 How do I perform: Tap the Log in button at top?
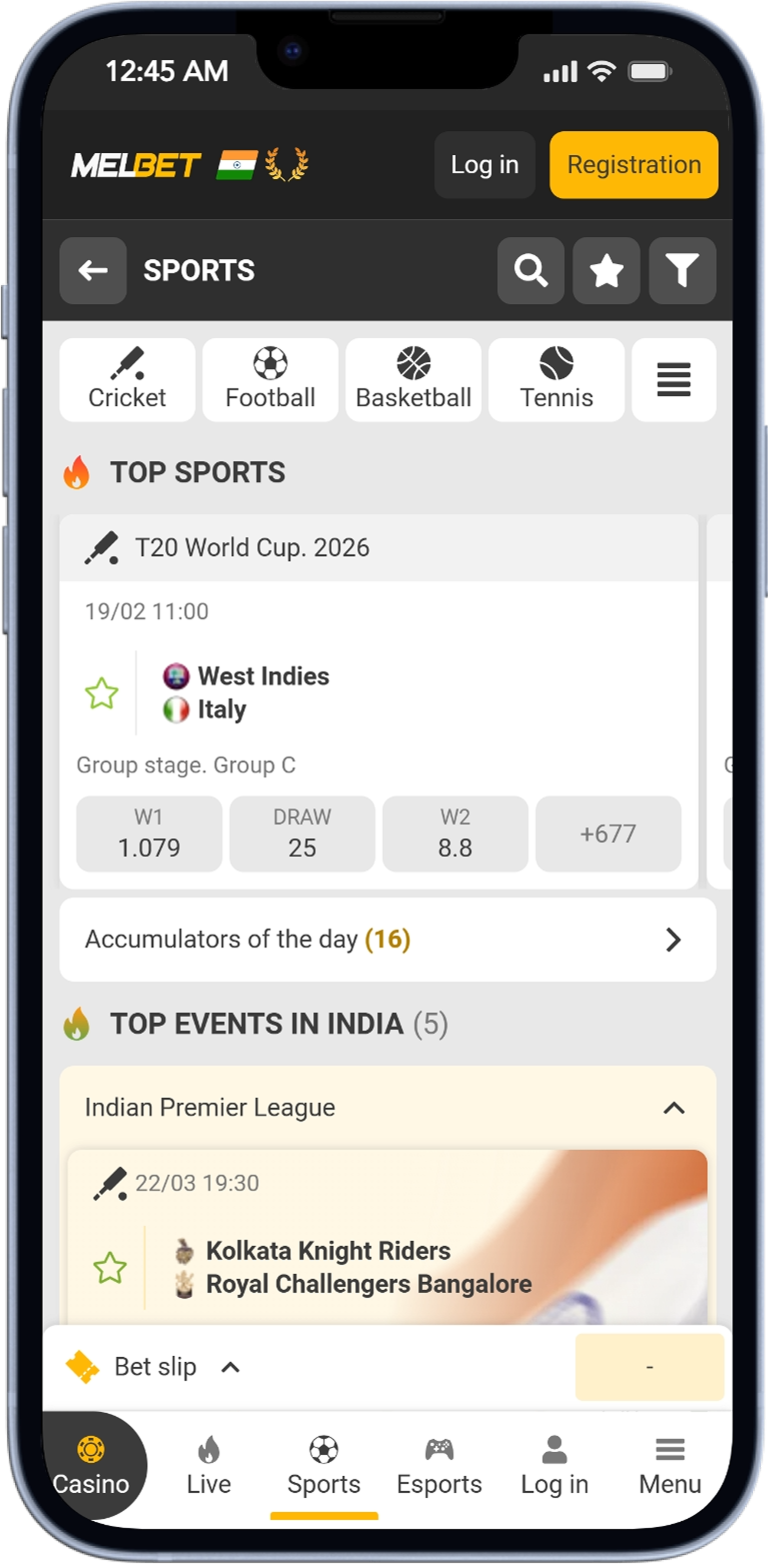pyautogui.click(x=484, y=165)
